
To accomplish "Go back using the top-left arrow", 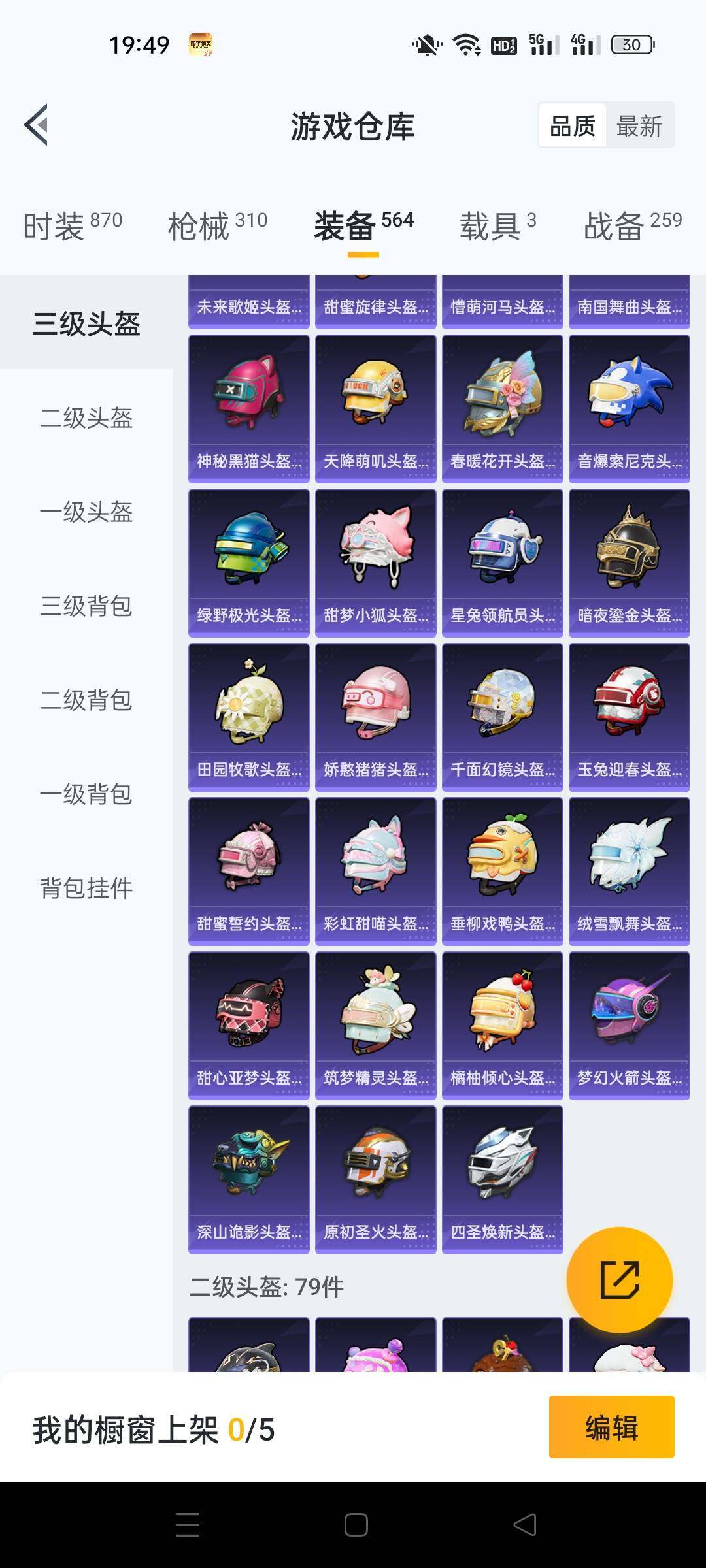I will click(37, 124).
